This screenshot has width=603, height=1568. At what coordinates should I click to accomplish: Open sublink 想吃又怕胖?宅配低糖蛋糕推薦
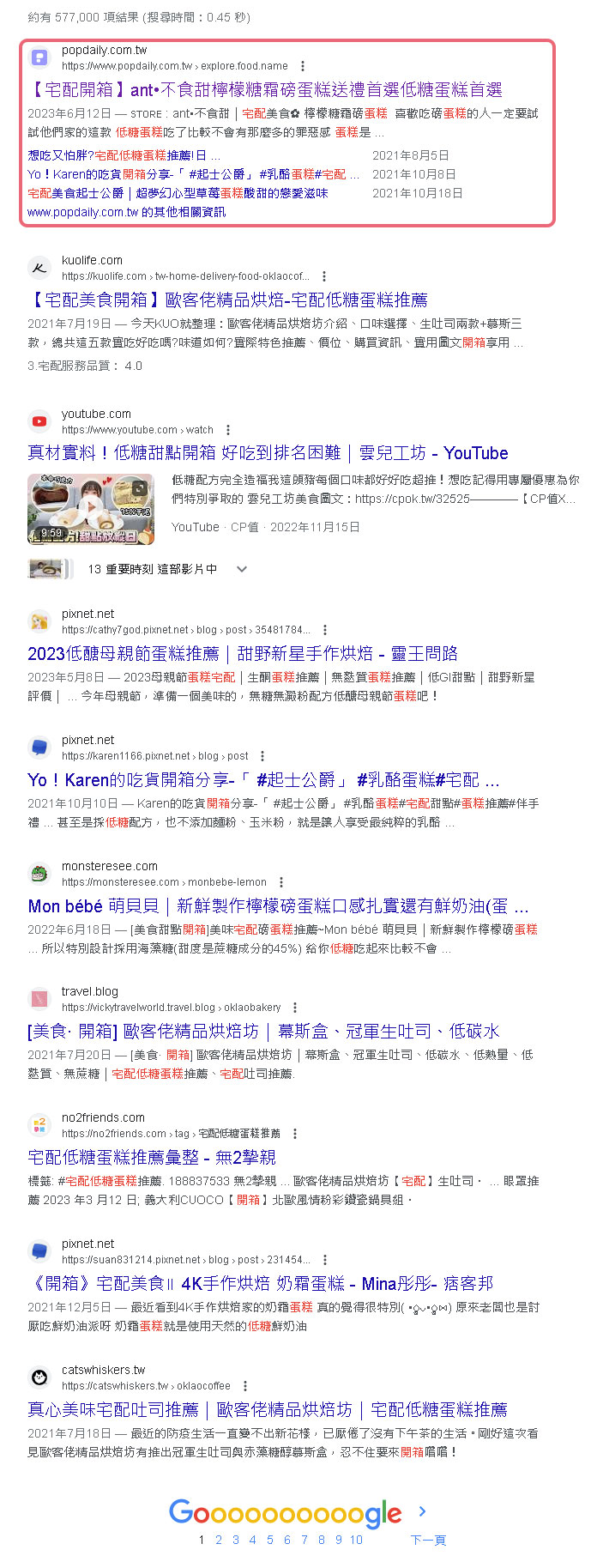click(124, 155)
